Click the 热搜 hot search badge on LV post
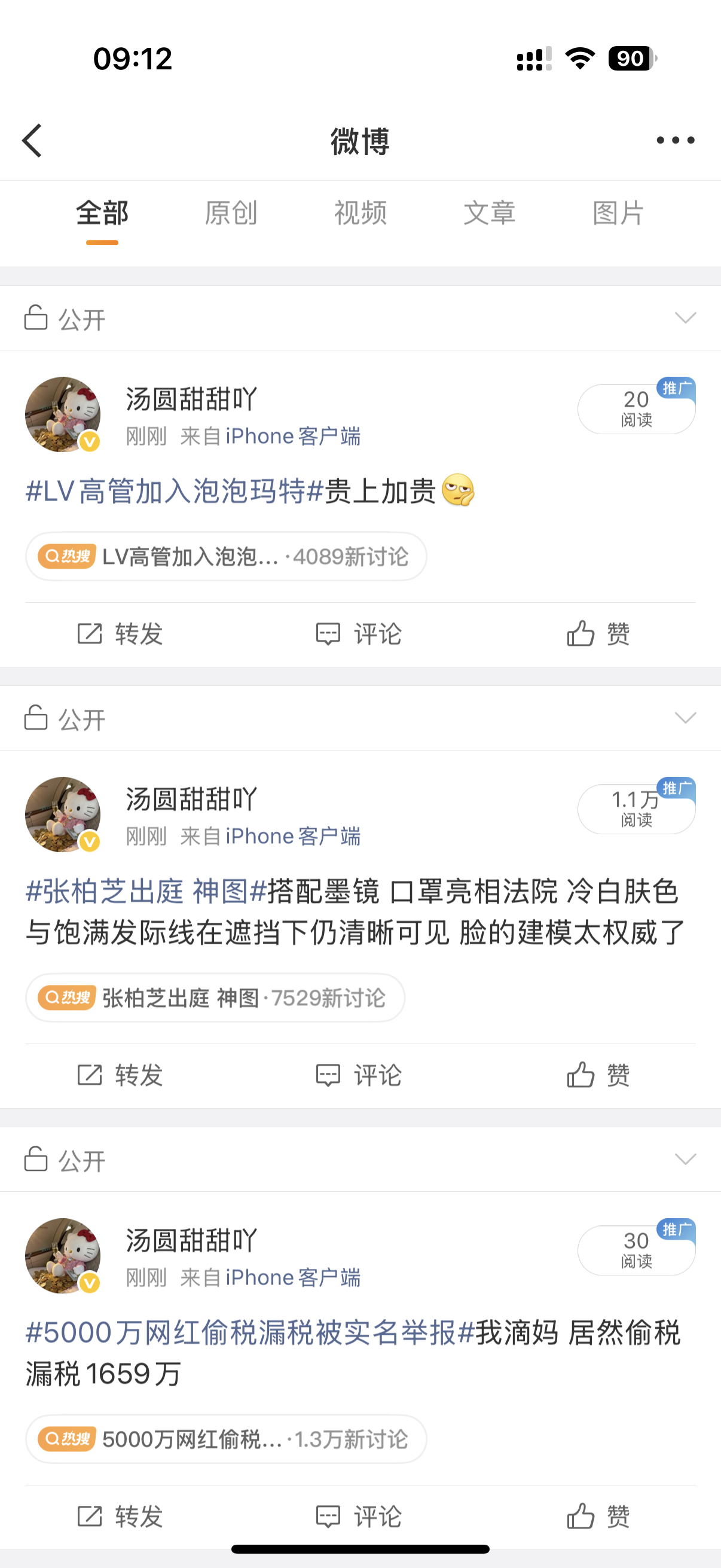Image resolution: width=721 pixels, height=1568 pixels. [x=67, y=556]
